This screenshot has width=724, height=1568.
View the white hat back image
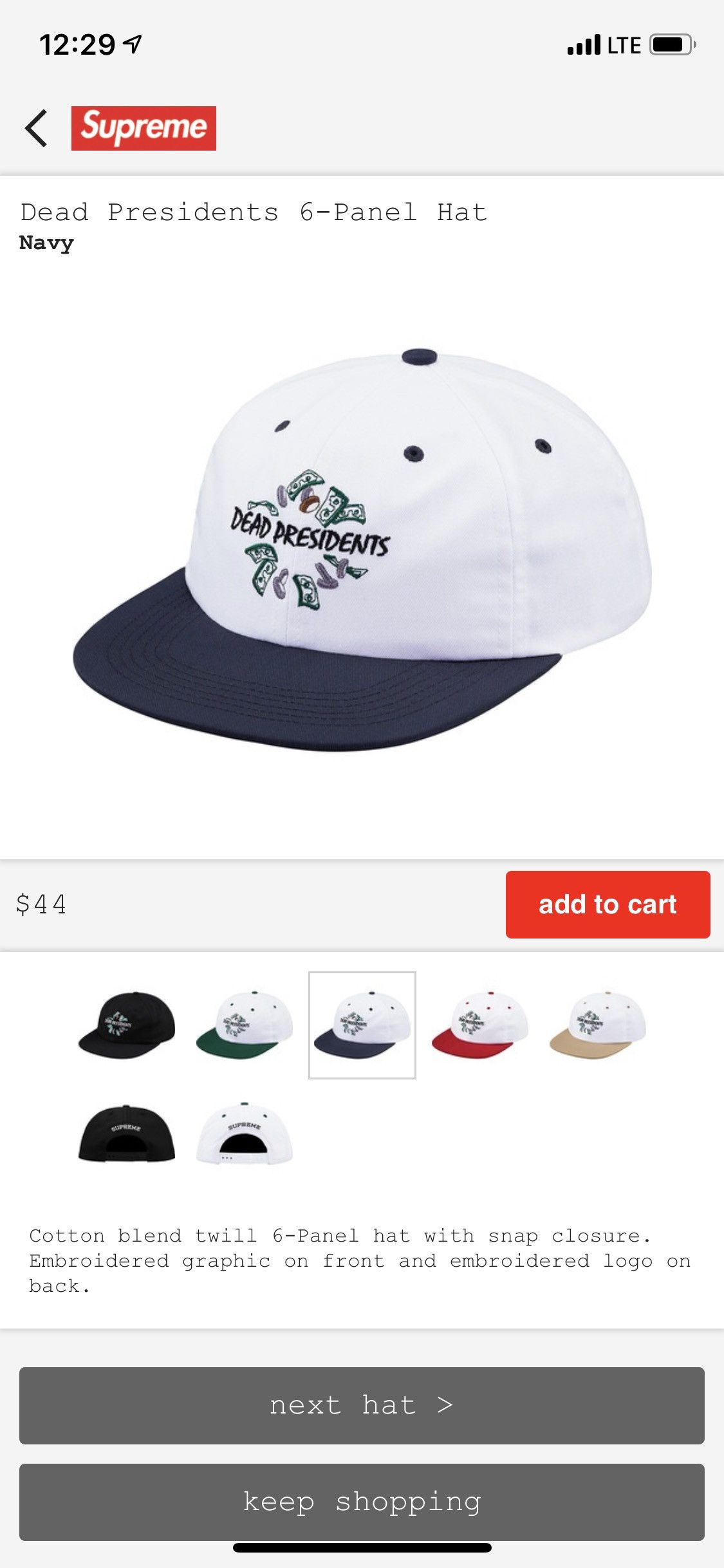tap(245, 1134)
